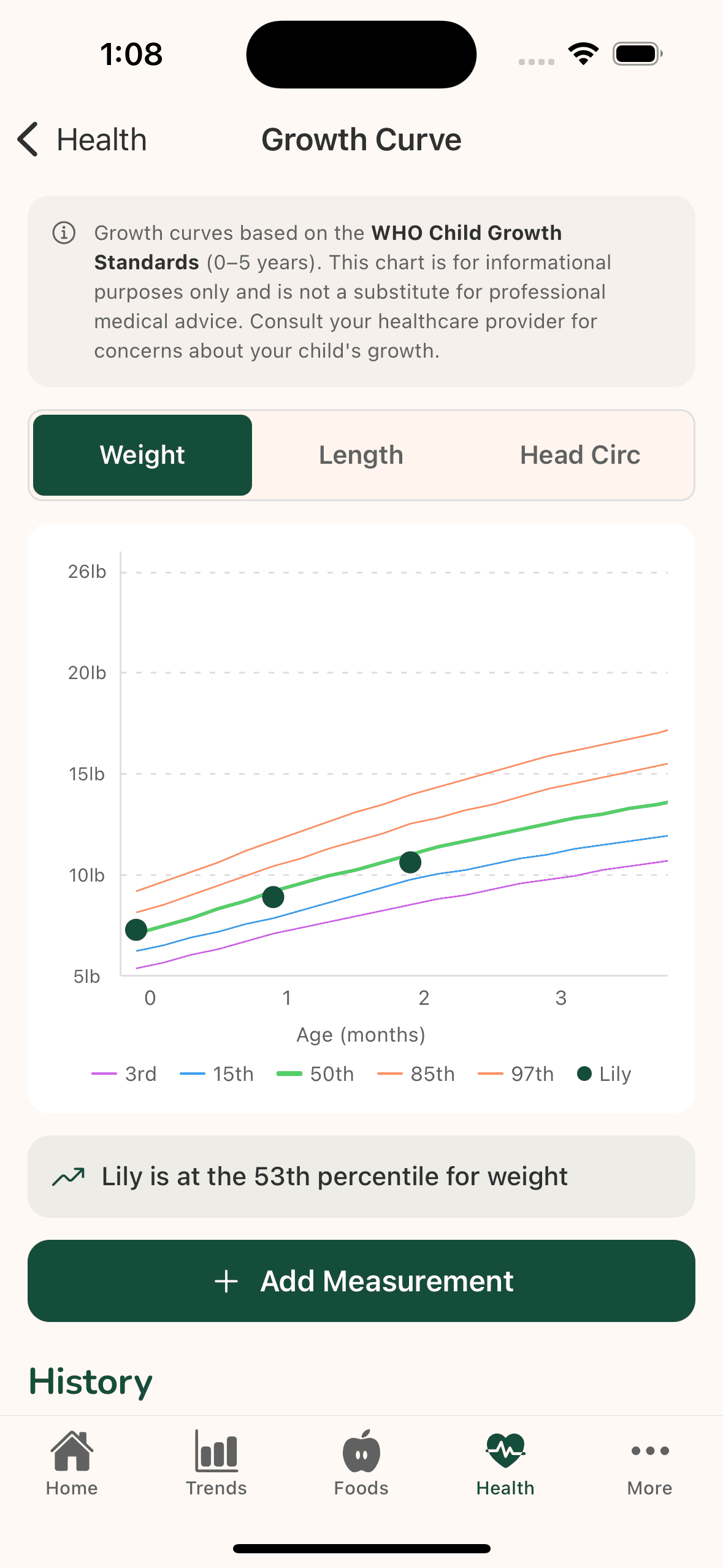Switch to the Length tab
The image size is (723, 1568).
coord(361,455)
